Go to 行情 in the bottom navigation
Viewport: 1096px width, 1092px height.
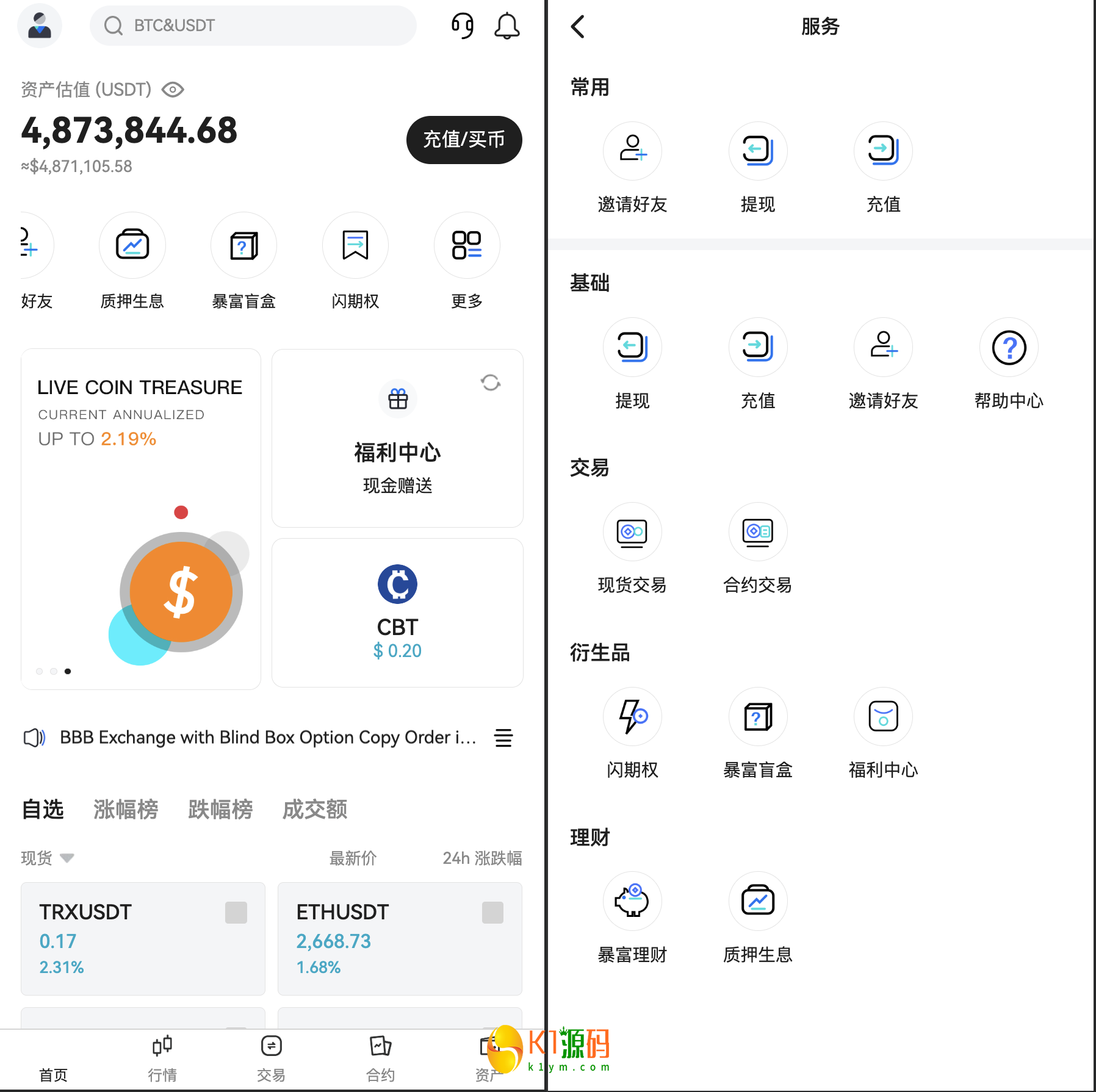pos(162,1058)
